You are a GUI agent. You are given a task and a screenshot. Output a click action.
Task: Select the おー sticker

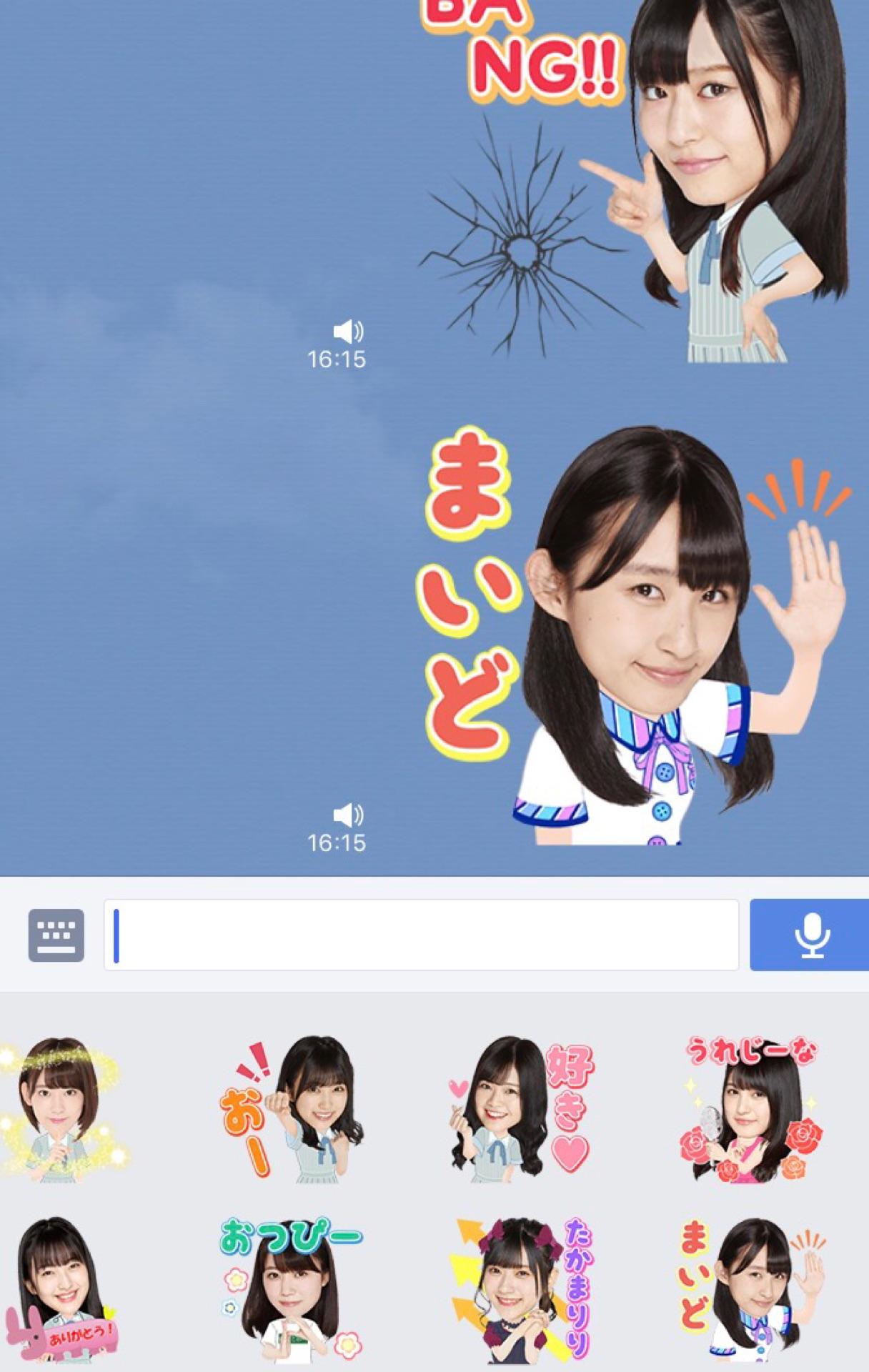click(293, 1108)
